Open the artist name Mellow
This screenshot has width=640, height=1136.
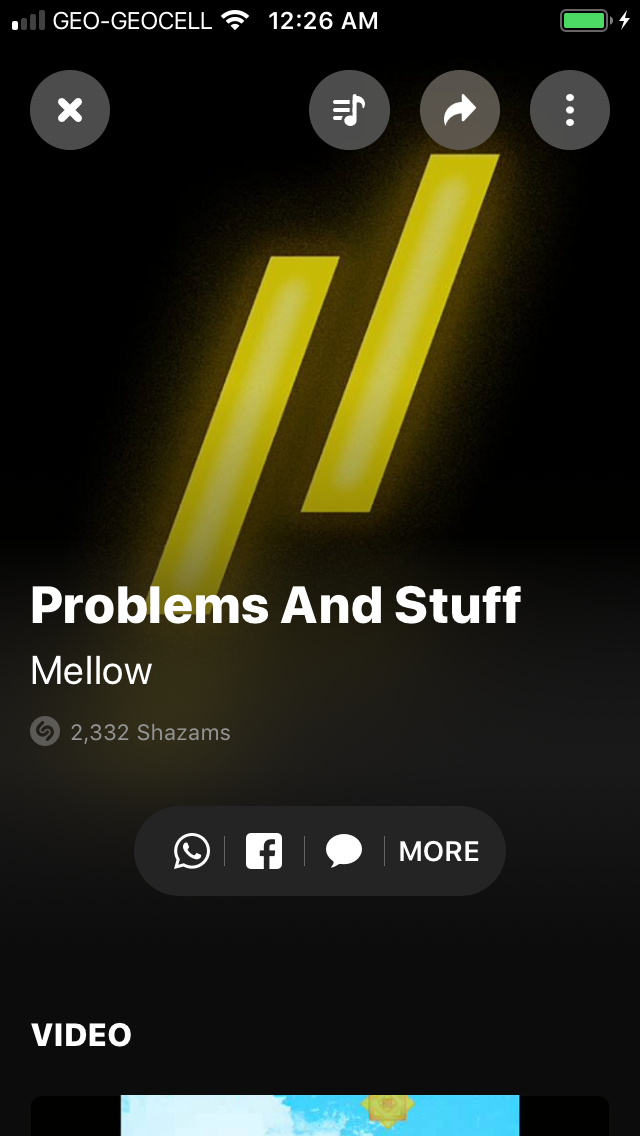tap(92, 670)
